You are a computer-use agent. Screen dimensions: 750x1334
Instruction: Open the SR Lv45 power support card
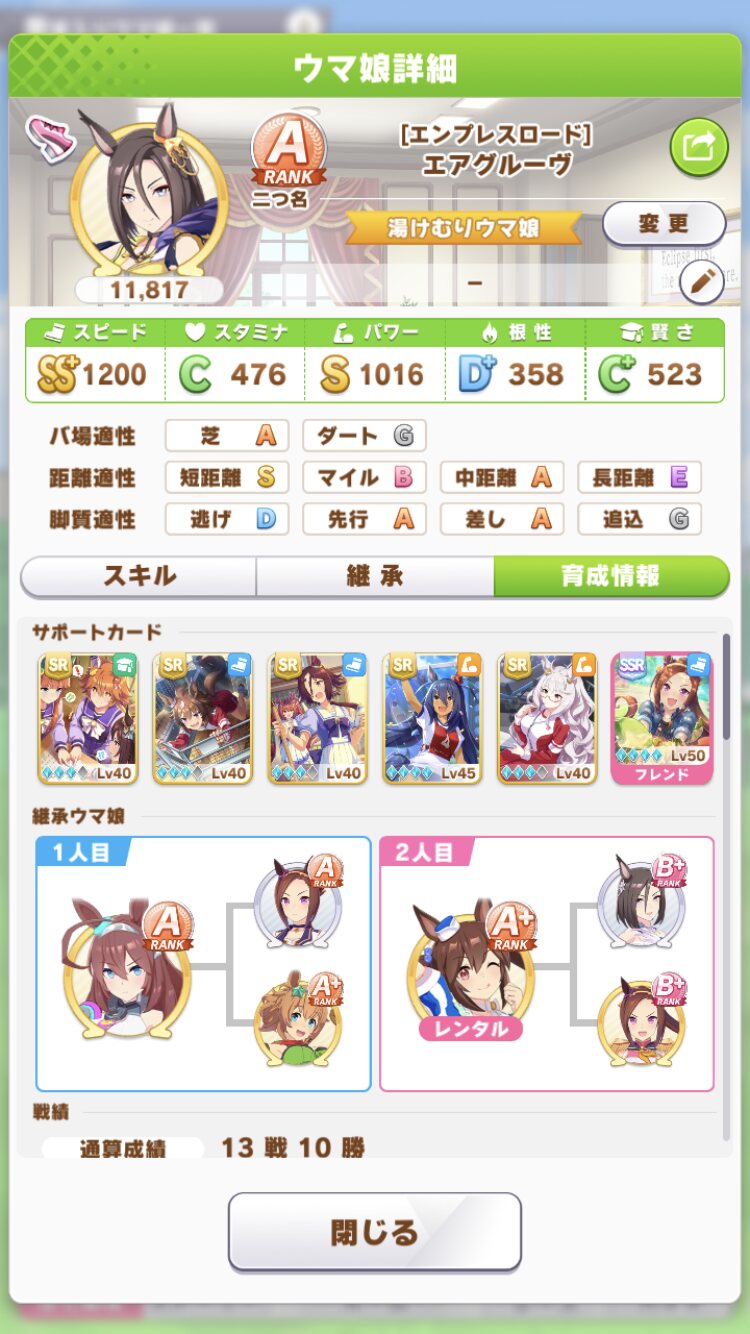point(433,718)
